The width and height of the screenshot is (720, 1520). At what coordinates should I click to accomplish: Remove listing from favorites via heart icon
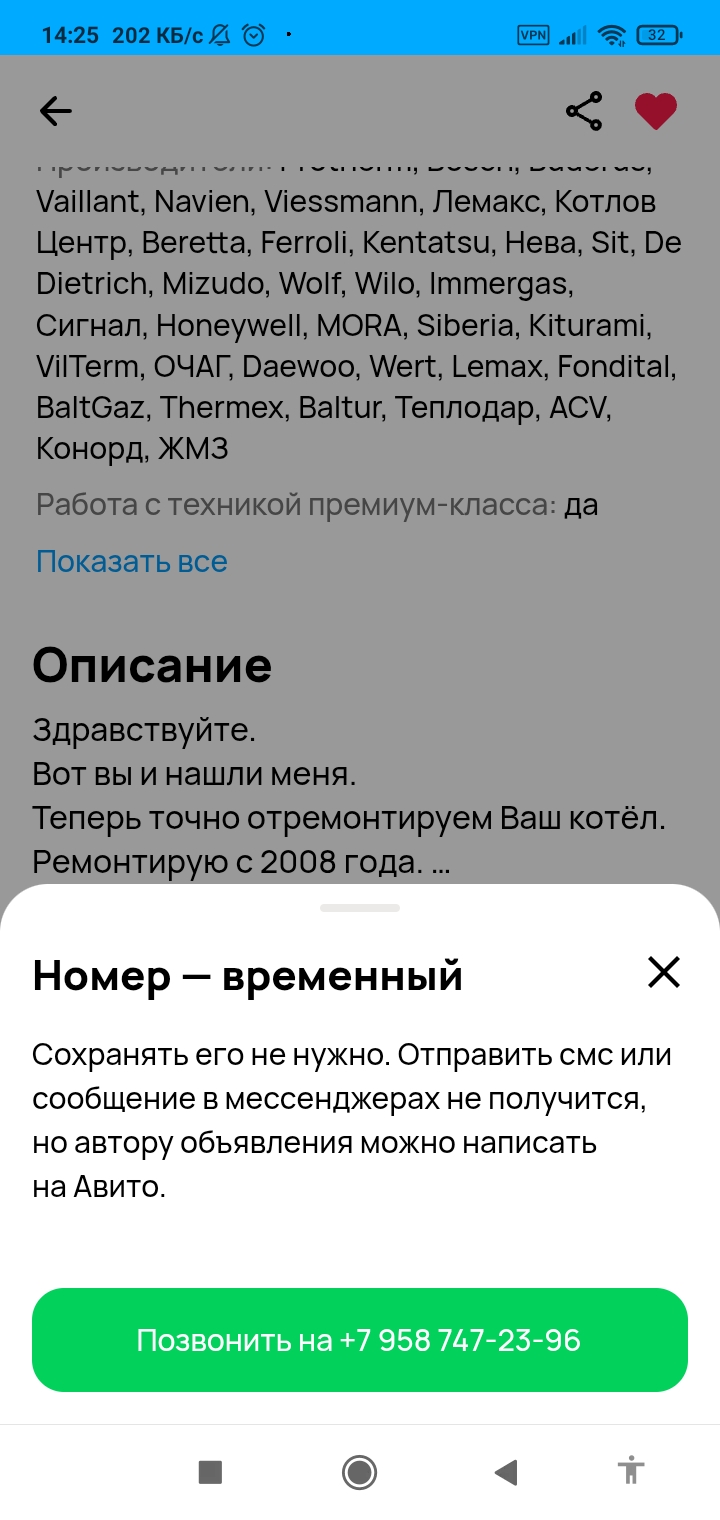[x=656, y=111]
